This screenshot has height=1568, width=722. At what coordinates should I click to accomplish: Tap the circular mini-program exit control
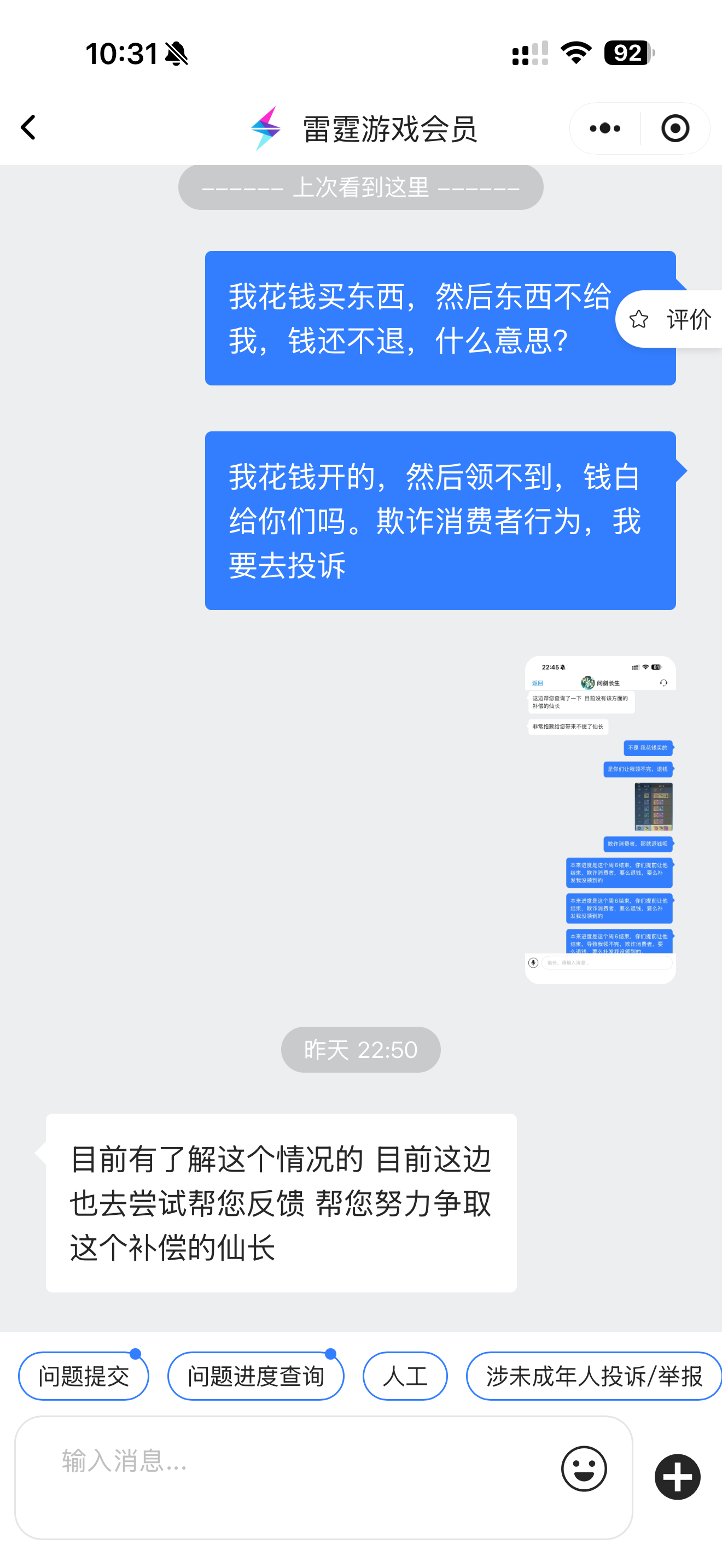[674, 127]
